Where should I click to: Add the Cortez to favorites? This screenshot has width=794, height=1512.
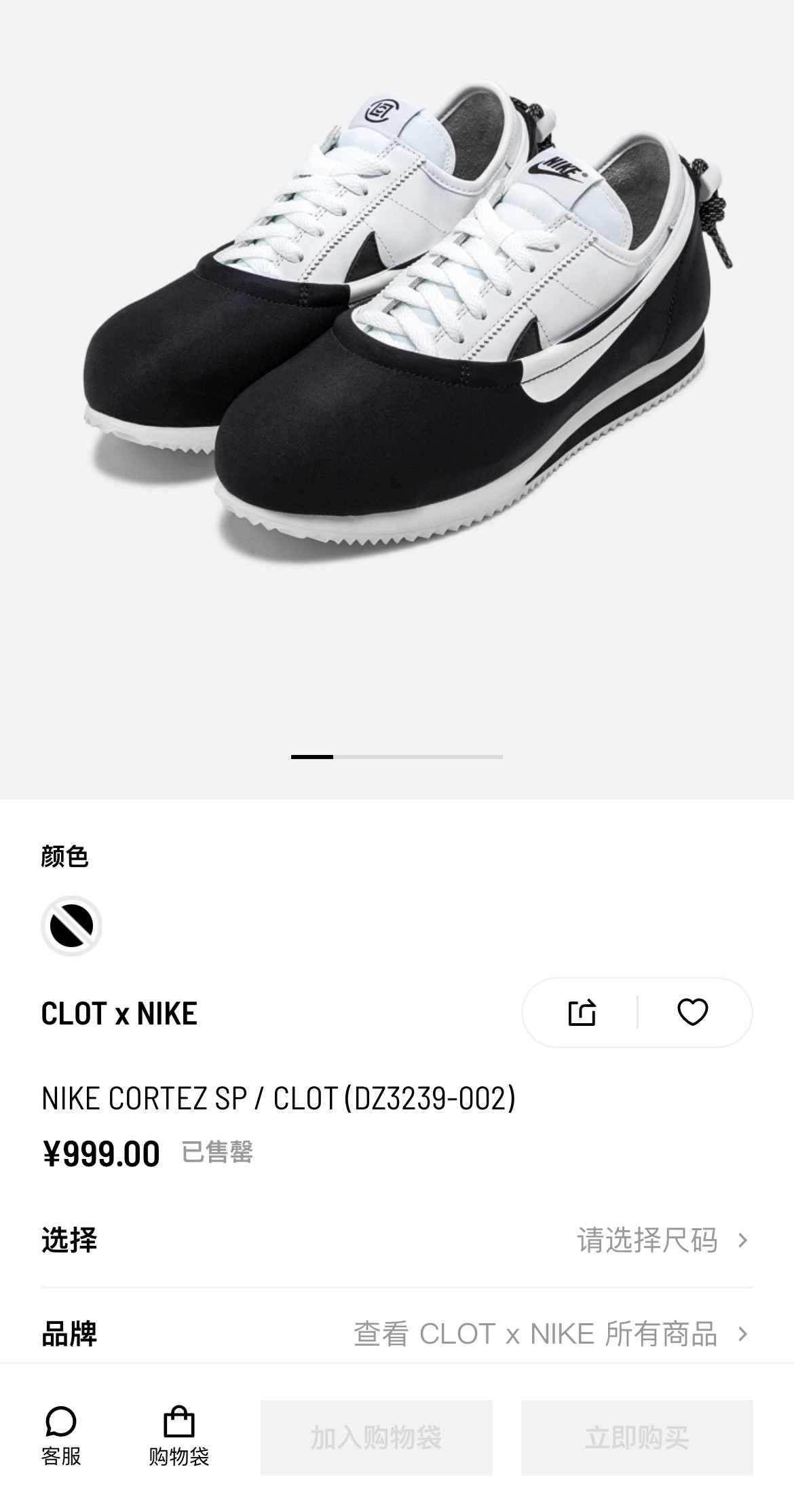click(x=692, y=1012)
